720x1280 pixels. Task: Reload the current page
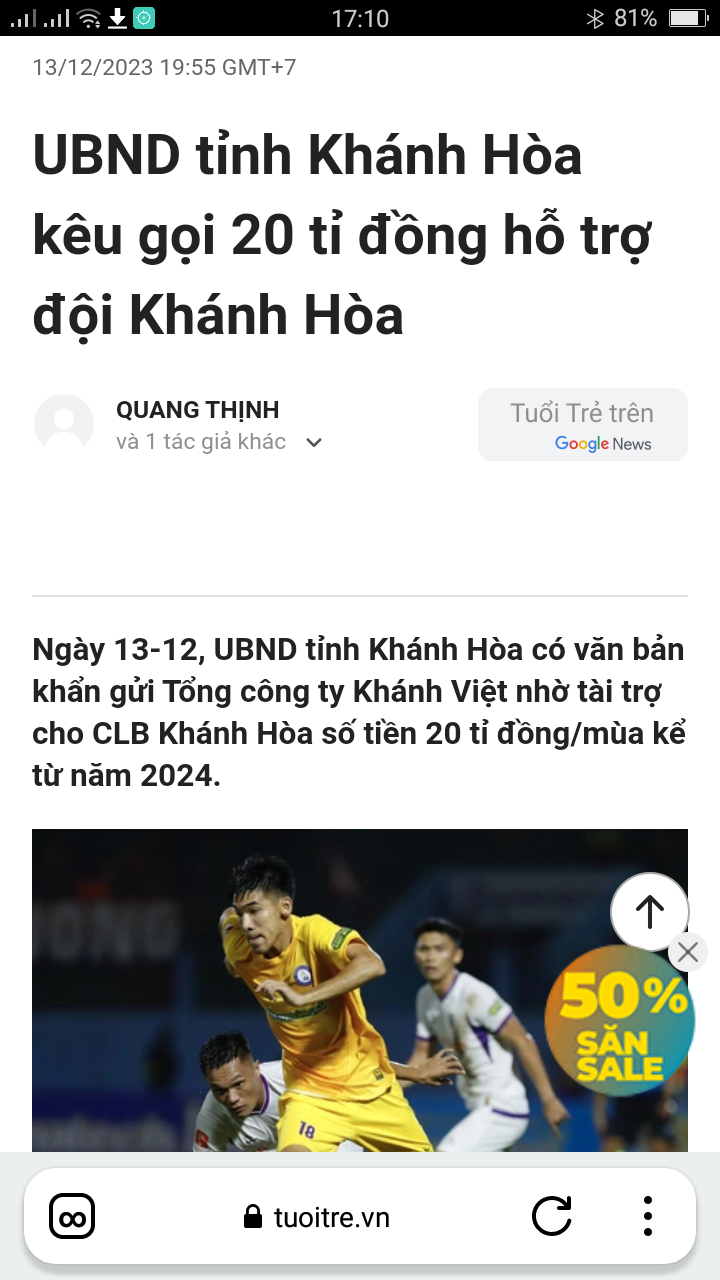(551, 1217)
